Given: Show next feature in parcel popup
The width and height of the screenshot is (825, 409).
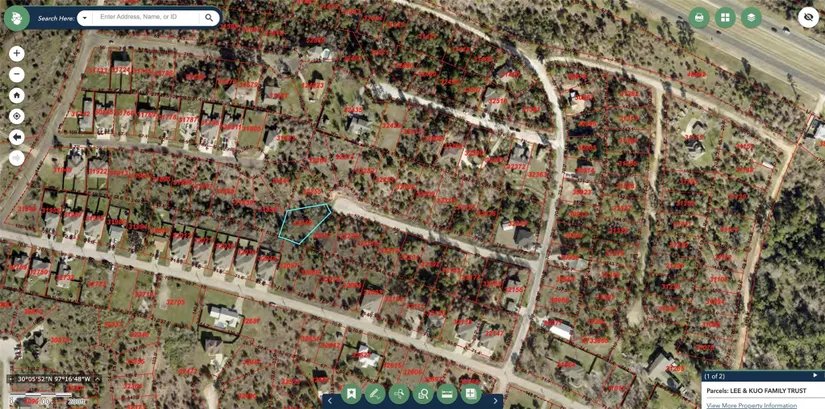Looking at the screenshot, I should [x=815, y=376].
